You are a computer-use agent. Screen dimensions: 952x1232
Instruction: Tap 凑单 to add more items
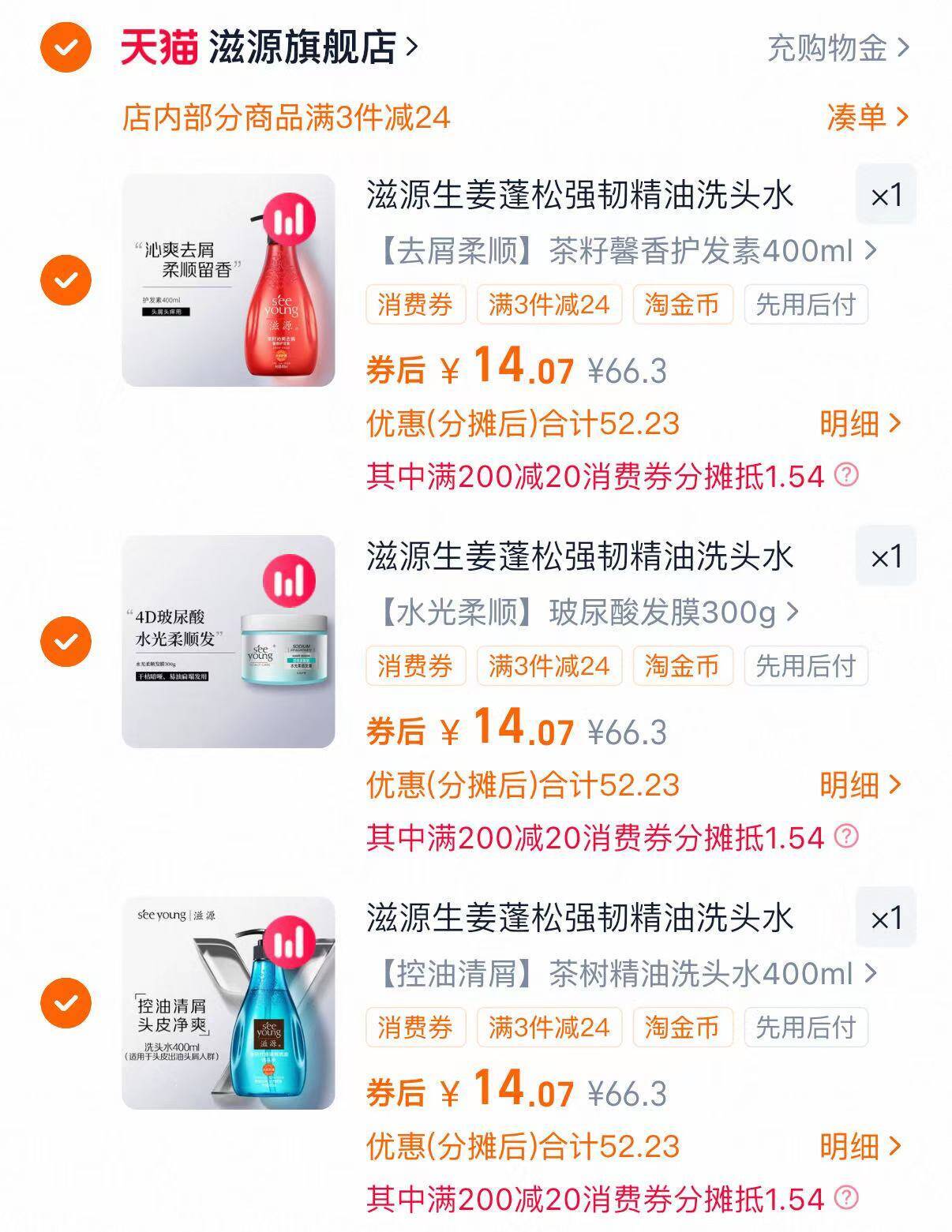[867, 118]
